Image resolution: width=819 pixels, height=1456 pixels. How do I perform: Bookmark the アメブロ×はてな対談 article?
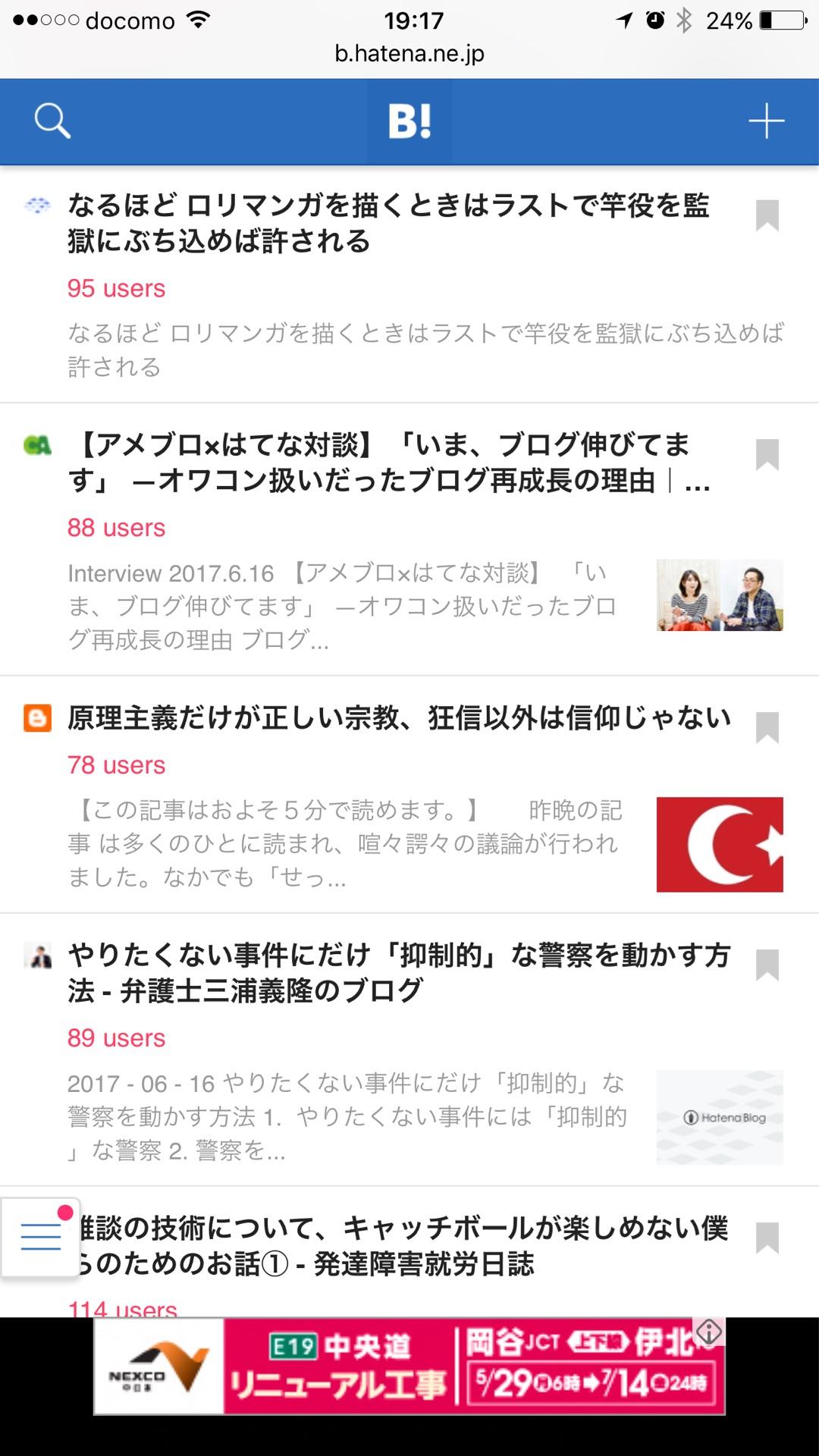coord(767,454)
